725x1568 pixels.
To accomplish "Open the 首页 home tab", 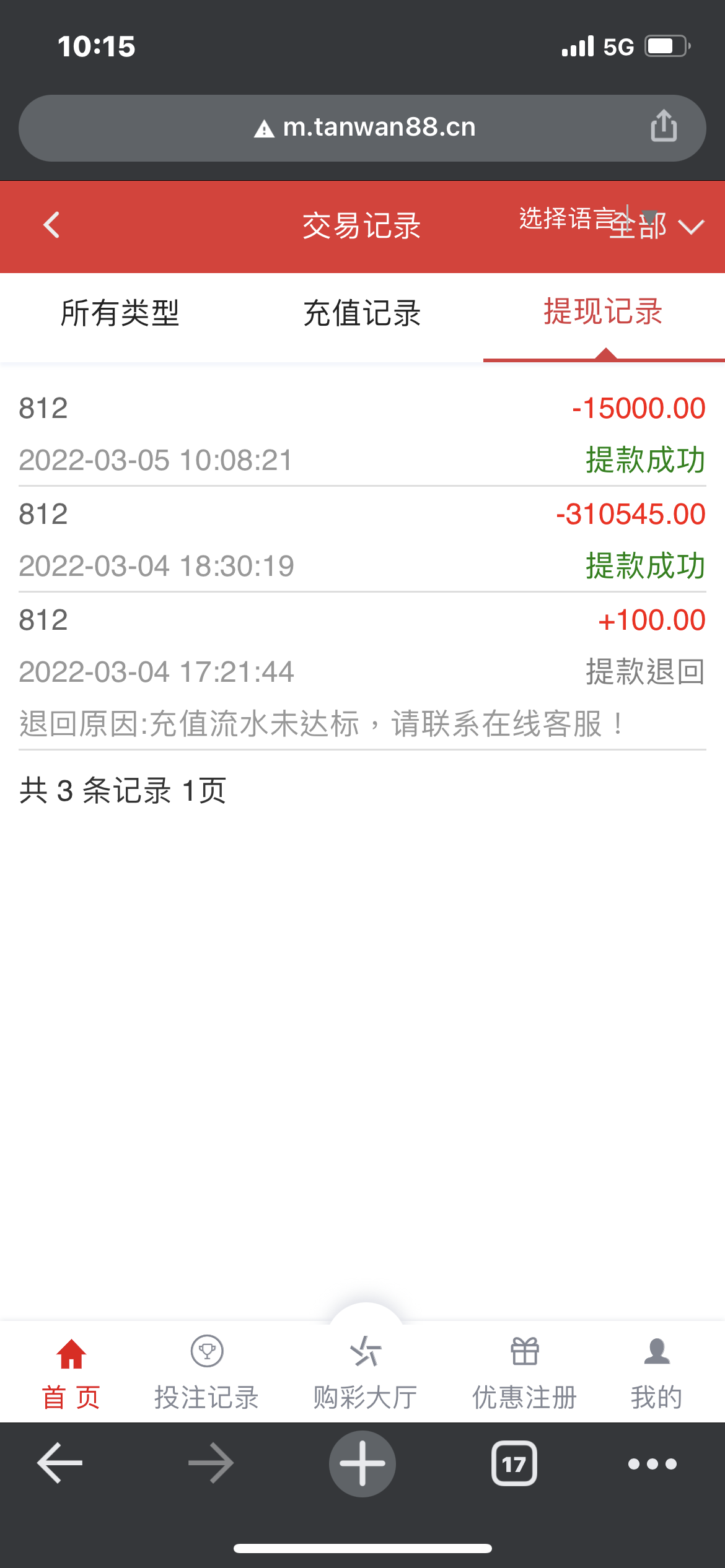I will click(71, 1371).
